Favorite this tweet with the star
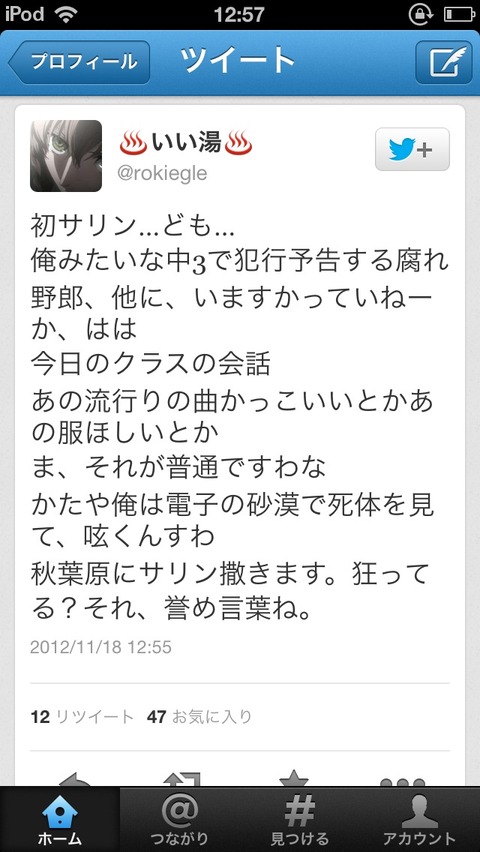Image resolution: width=480 pixels, height=852 pixels. pos(294,778)
